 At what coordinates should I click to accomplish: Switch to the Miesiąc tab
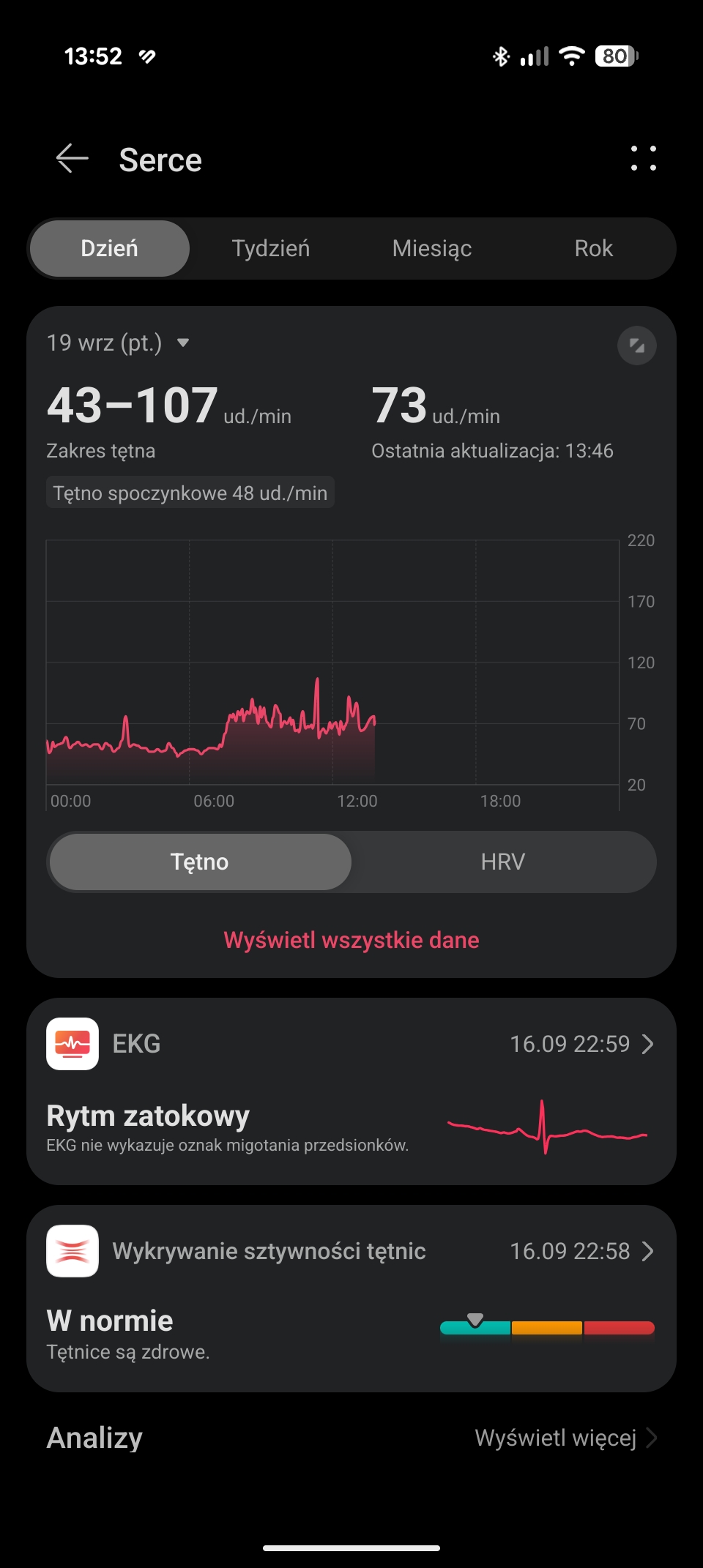(x=432, y=248)
